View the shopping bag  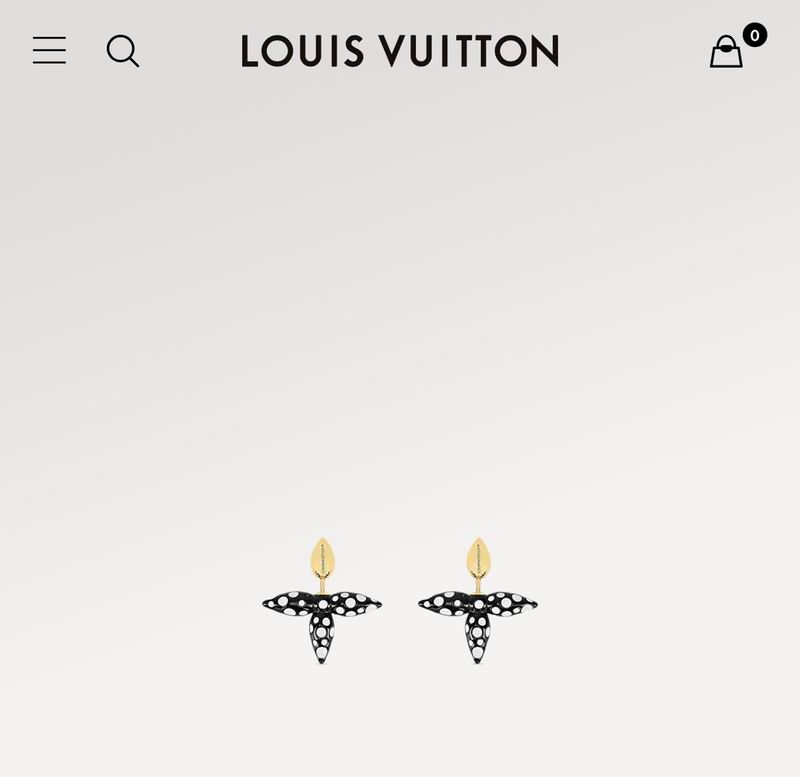pos(727,52)
